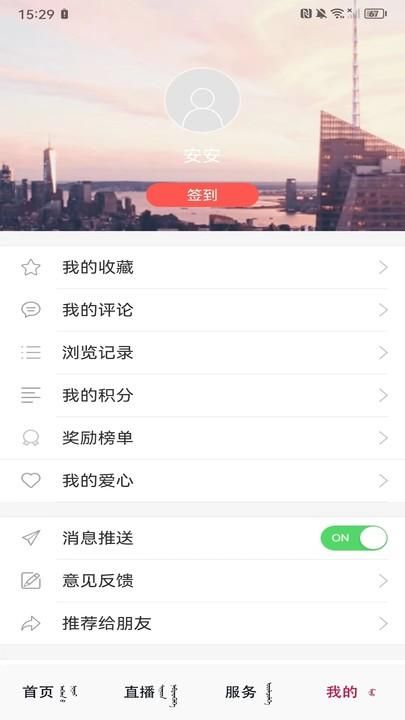Select the 我的 tab
The height and width of the screenshot is (720, 405).
point(352,692)
